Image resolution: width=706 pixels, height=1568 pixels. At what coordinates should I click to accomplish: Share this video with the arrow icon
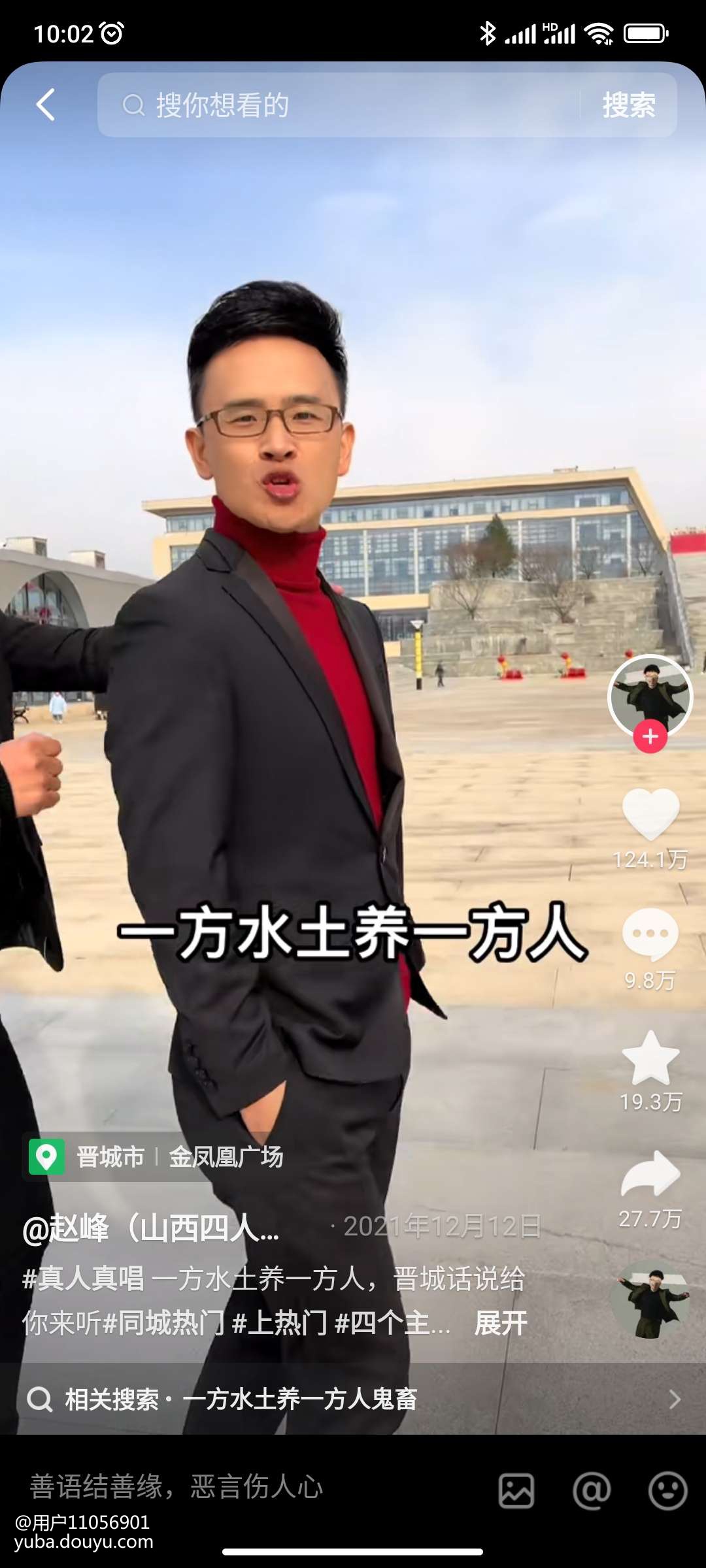pos(650,1175)
